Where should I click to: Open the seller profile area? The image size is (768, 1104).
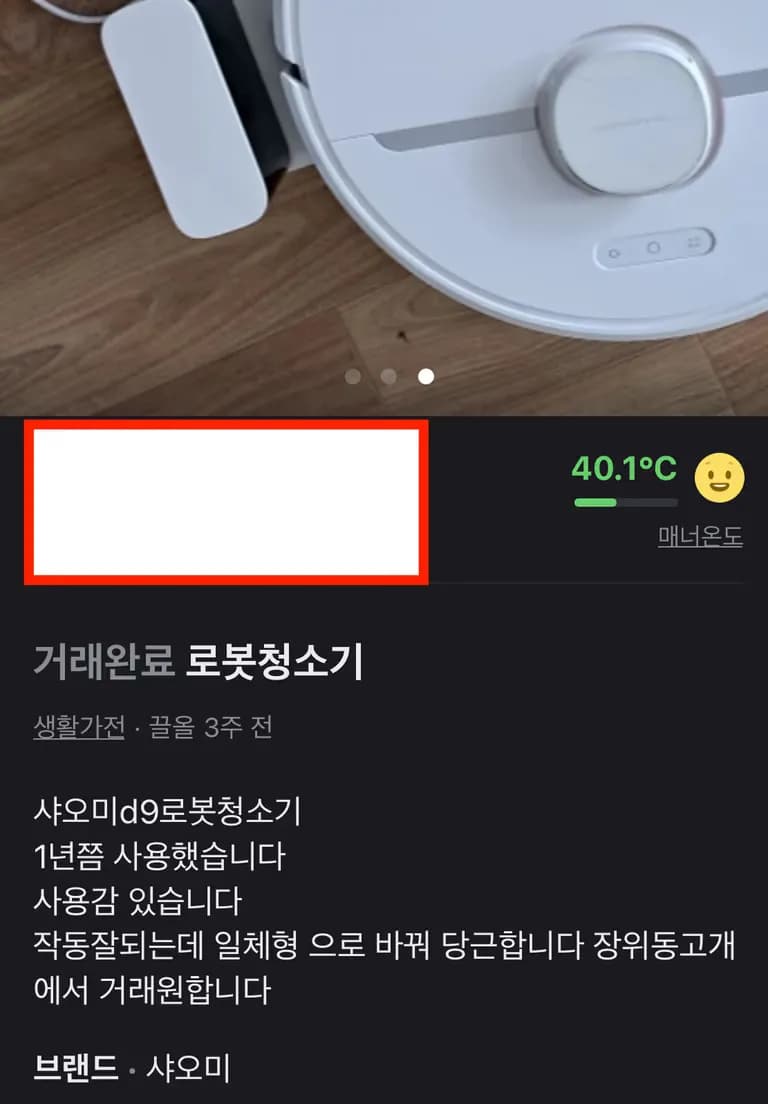(x=226, y=502)
